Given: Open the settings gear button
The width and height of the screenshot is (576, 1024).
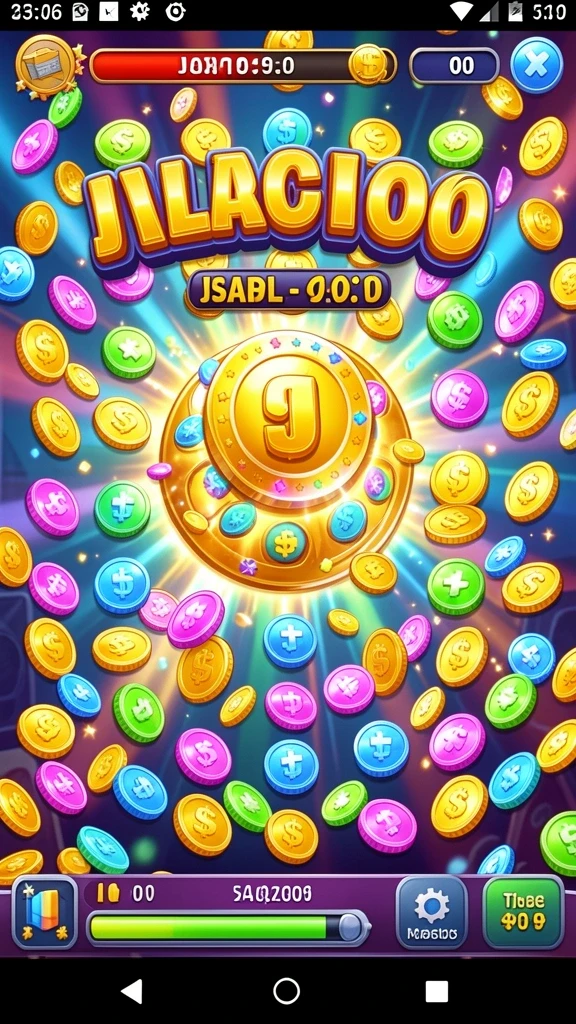Looking at the screenshot, I should (432, 913).
